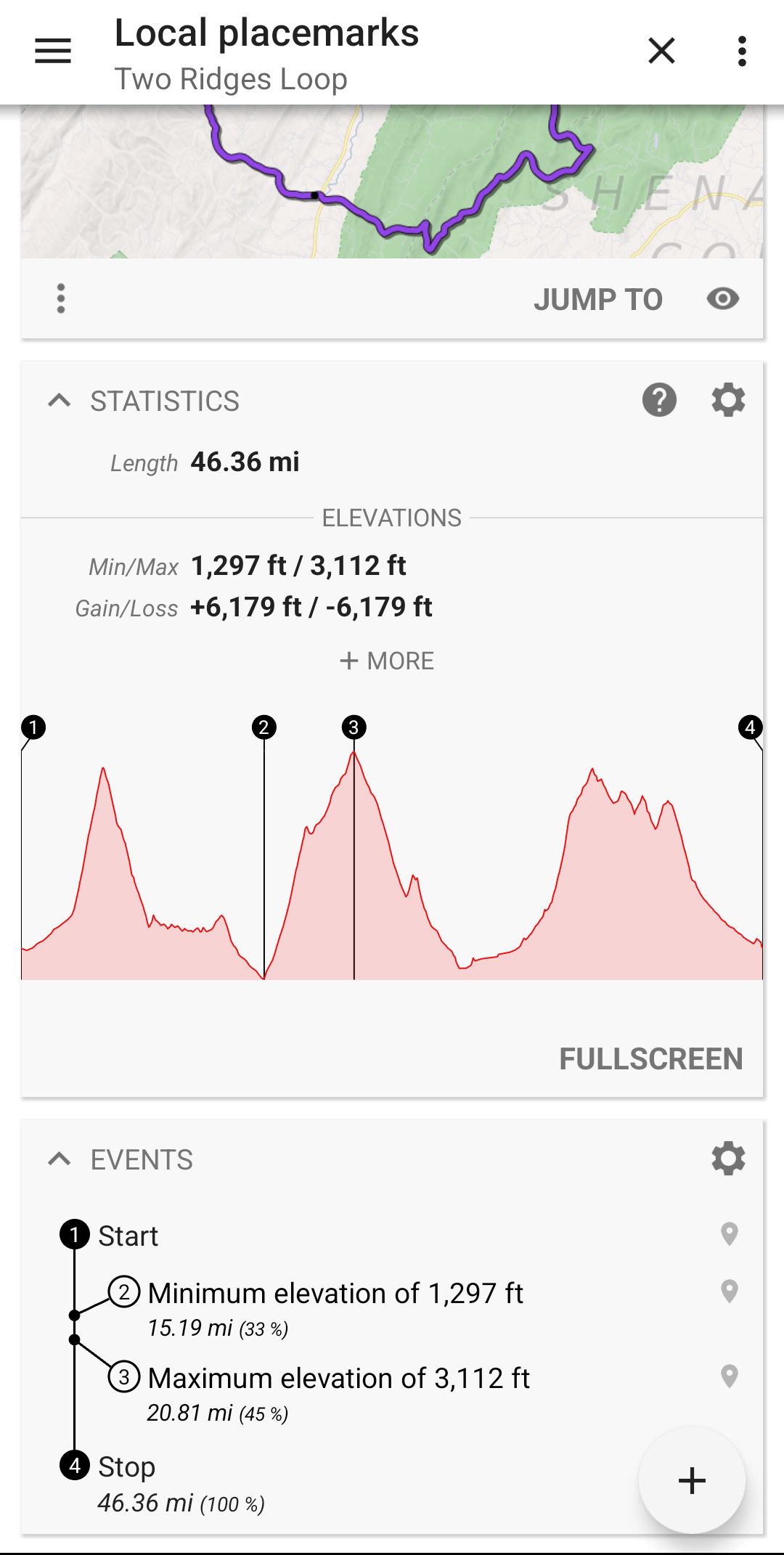The image size is (784, 1555).
Task: Open the route map preview
Action: [392, 181]
